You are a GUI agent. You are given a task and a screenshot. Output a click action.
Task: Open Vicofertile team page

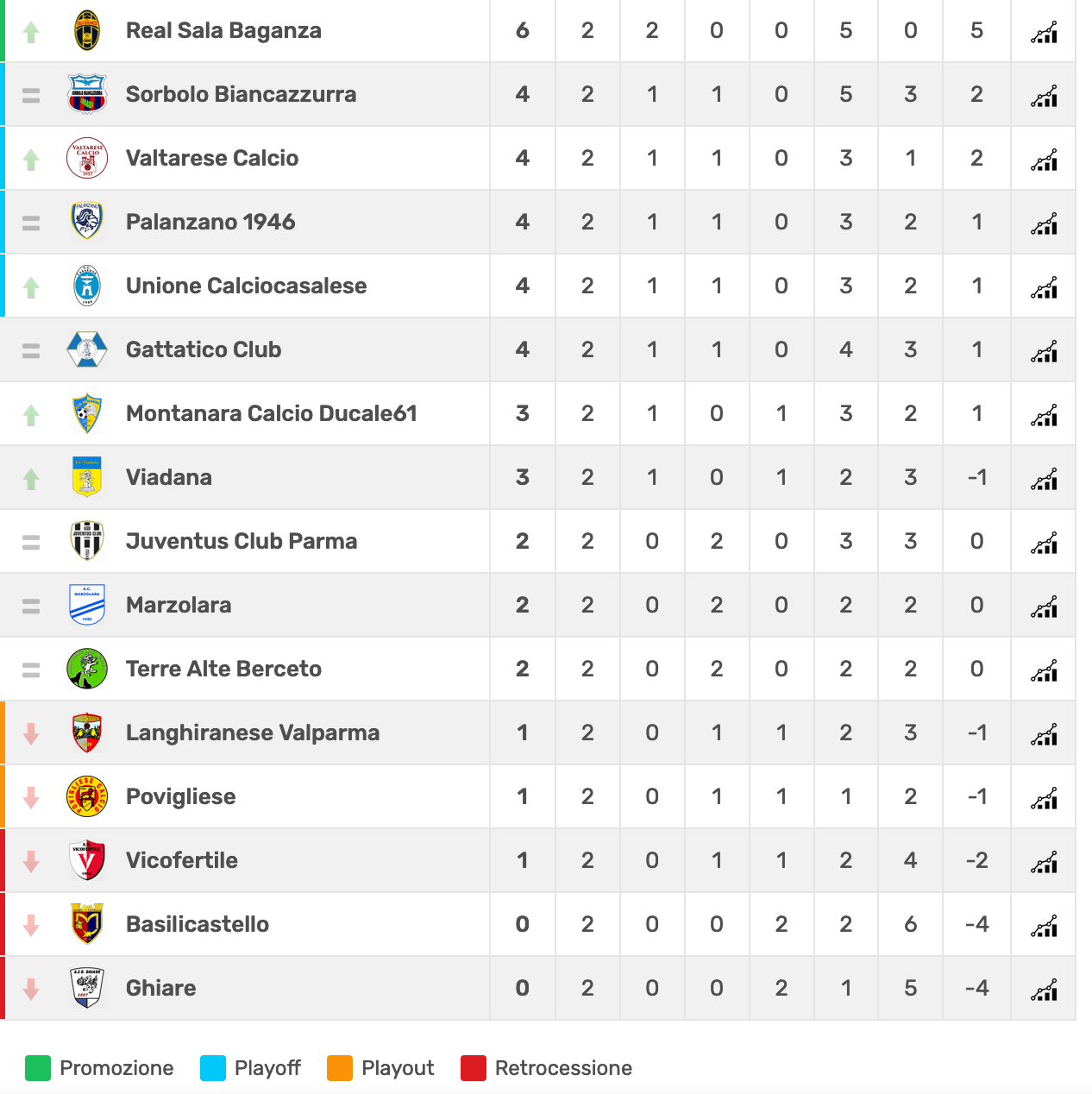coord(182,861)
